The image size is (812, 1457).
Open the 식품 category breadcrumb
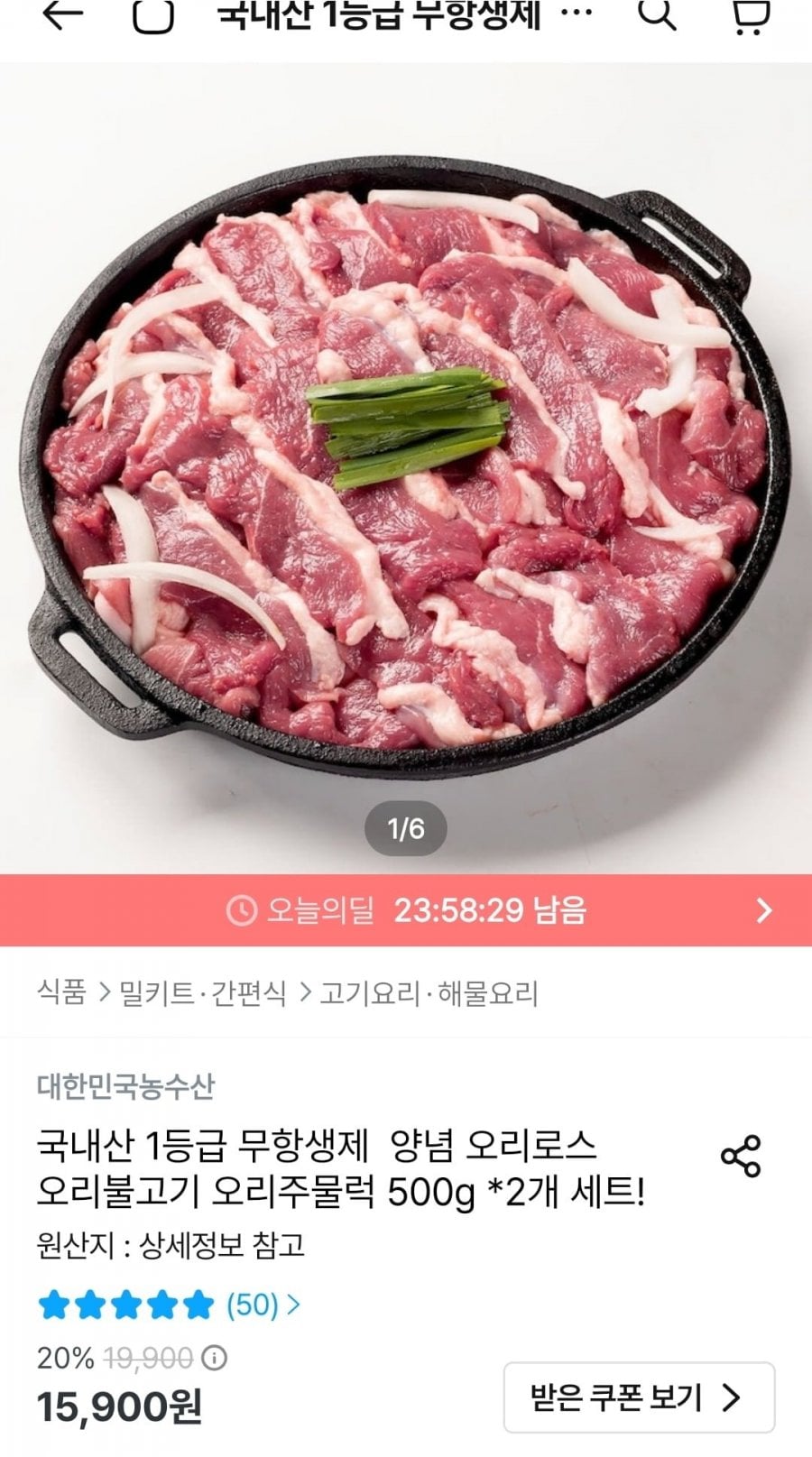(x=61, y=993)
